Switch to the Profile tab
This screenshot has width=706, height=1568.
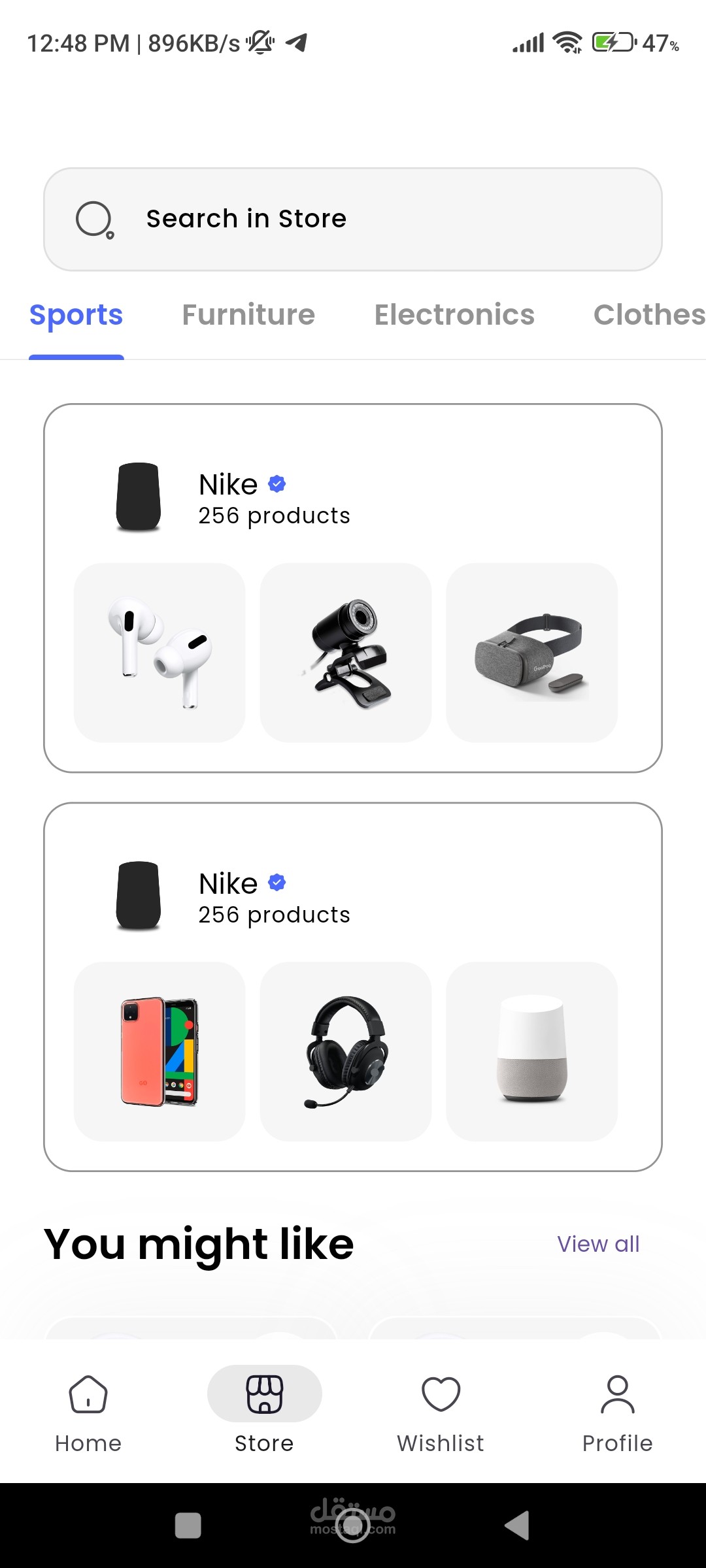[618, 1413]
